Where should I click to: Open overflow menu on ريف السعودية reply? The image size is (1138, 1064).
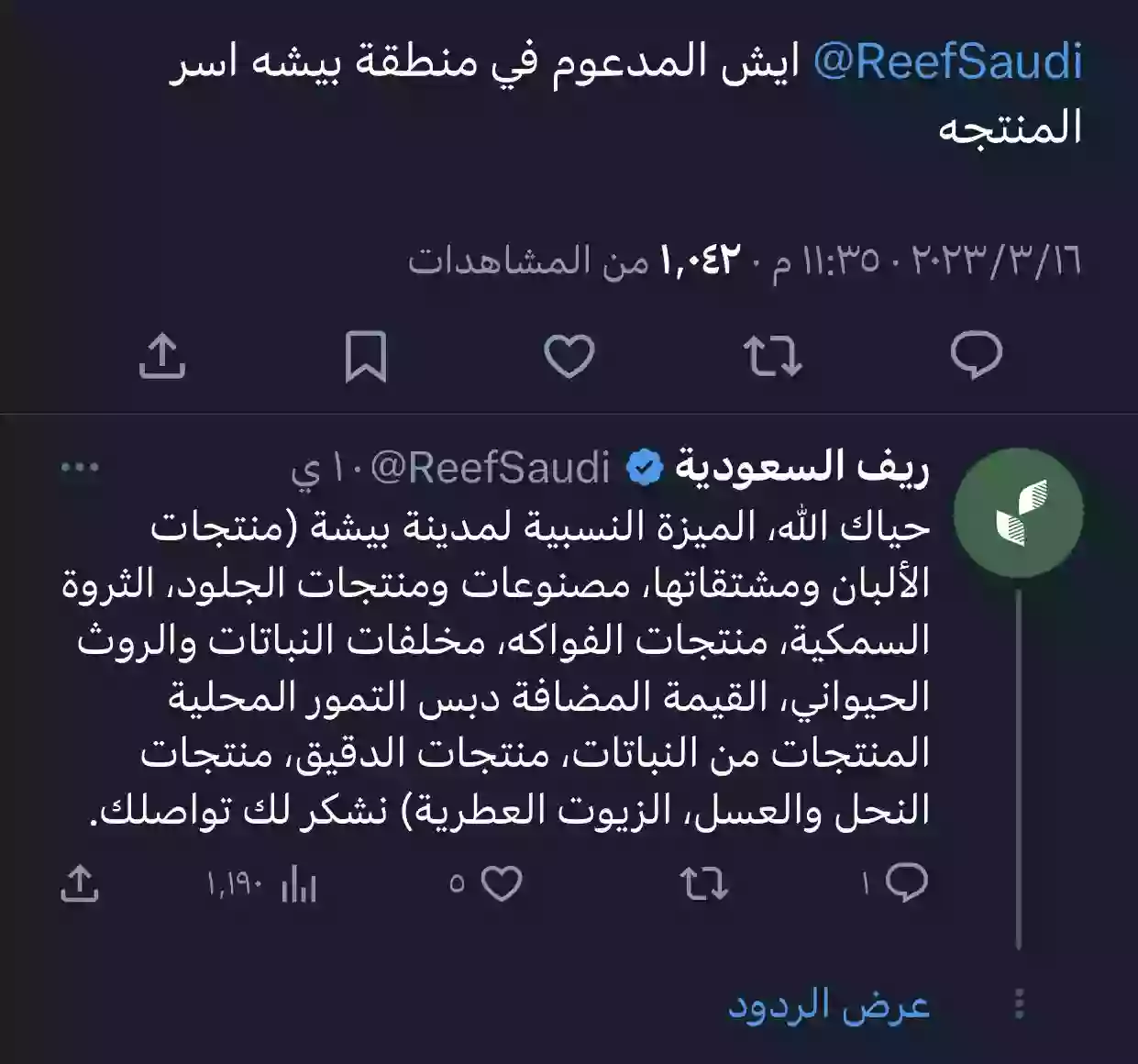click(80, 467)
